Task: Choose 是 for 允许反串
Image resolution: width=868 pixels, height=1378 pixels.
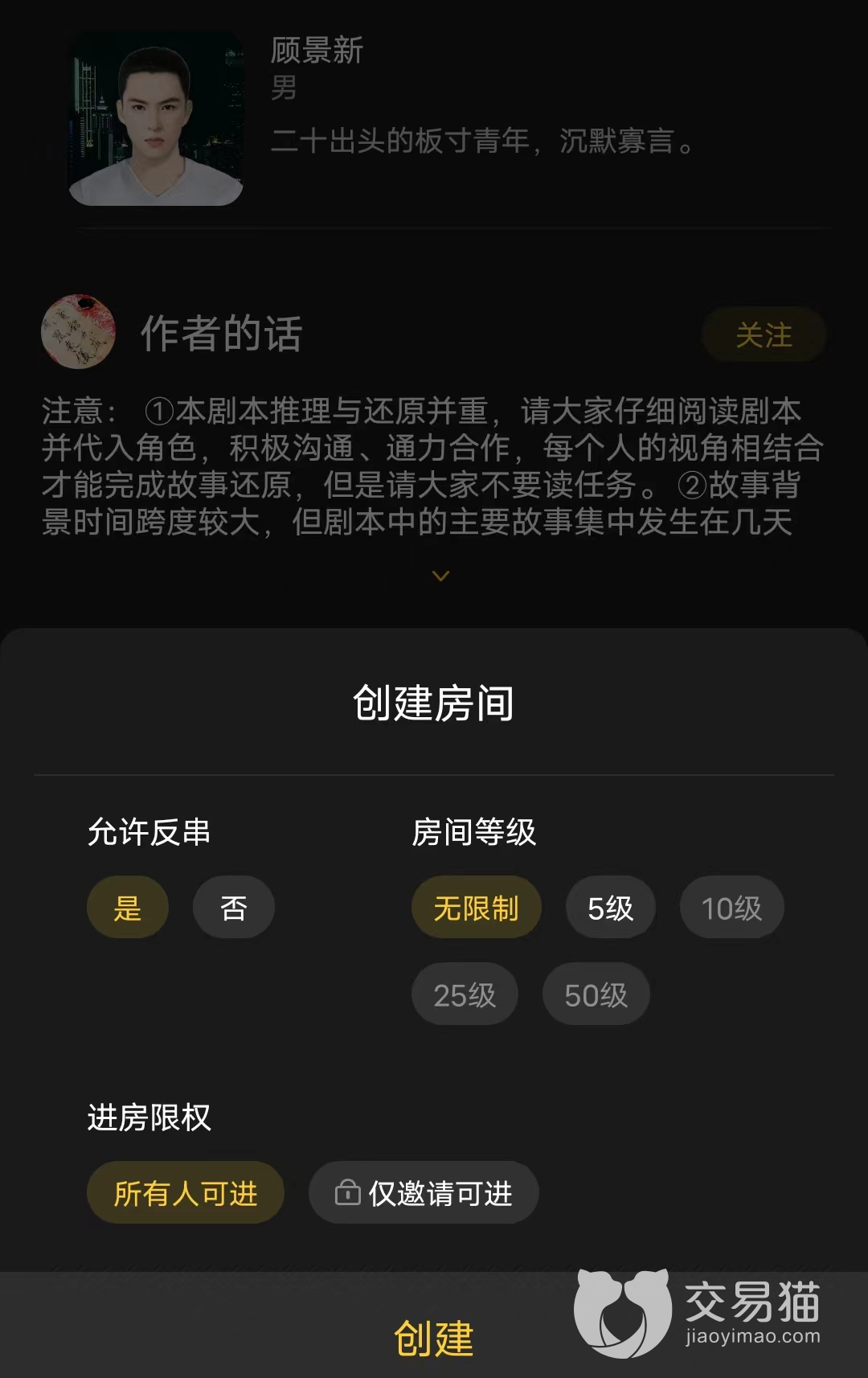Action: point(128,908)
